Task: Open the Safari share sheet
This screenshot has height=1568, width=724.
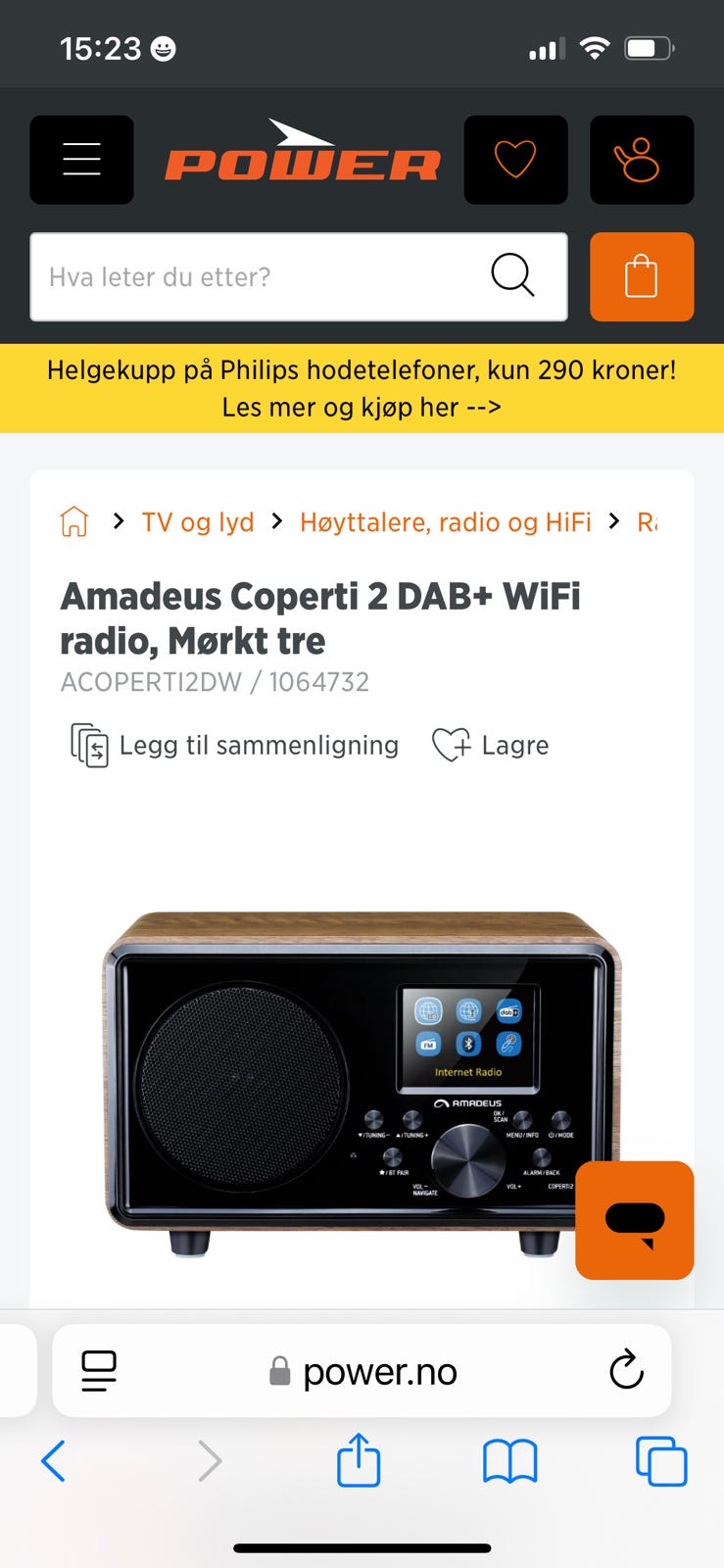Action: (359, 1461)
